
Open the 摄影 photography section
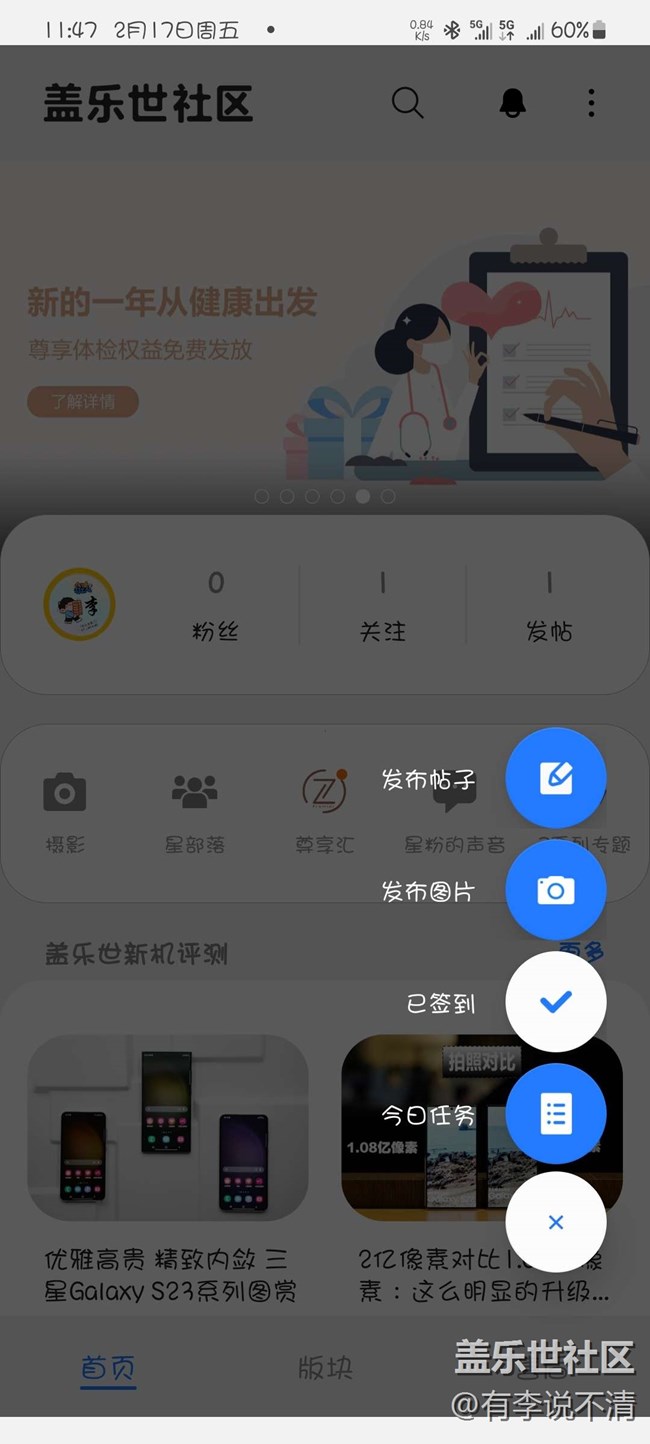[65, 810]
